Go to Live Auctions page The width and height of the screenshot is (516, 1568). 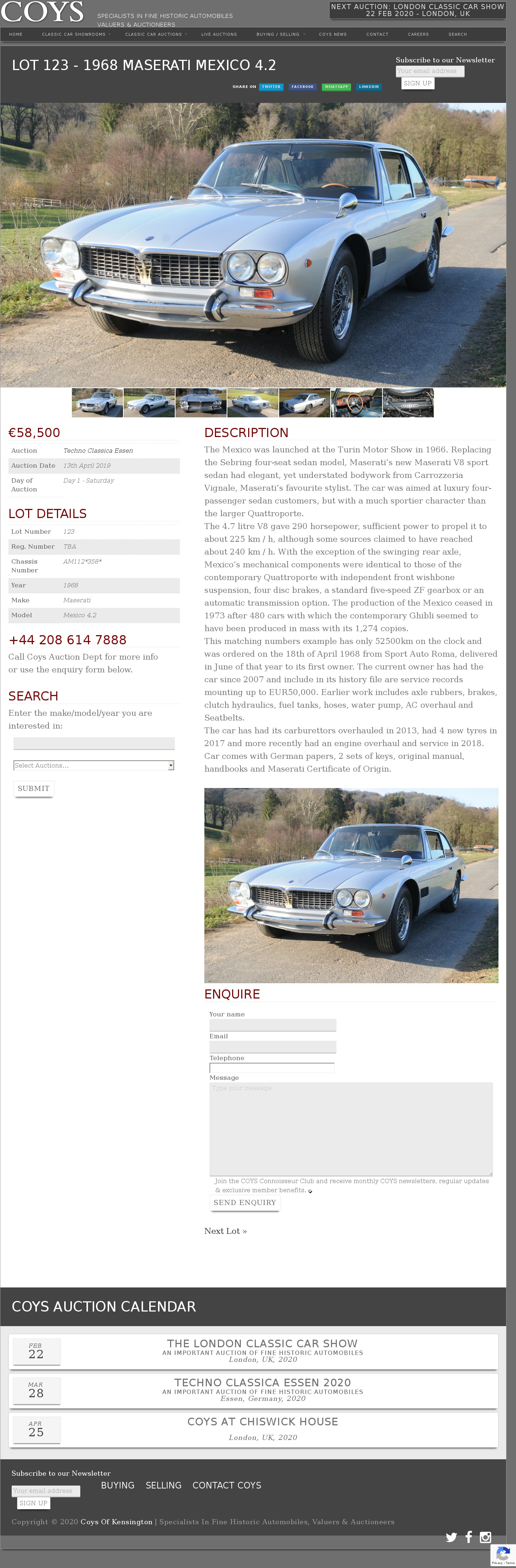[219, 35]
